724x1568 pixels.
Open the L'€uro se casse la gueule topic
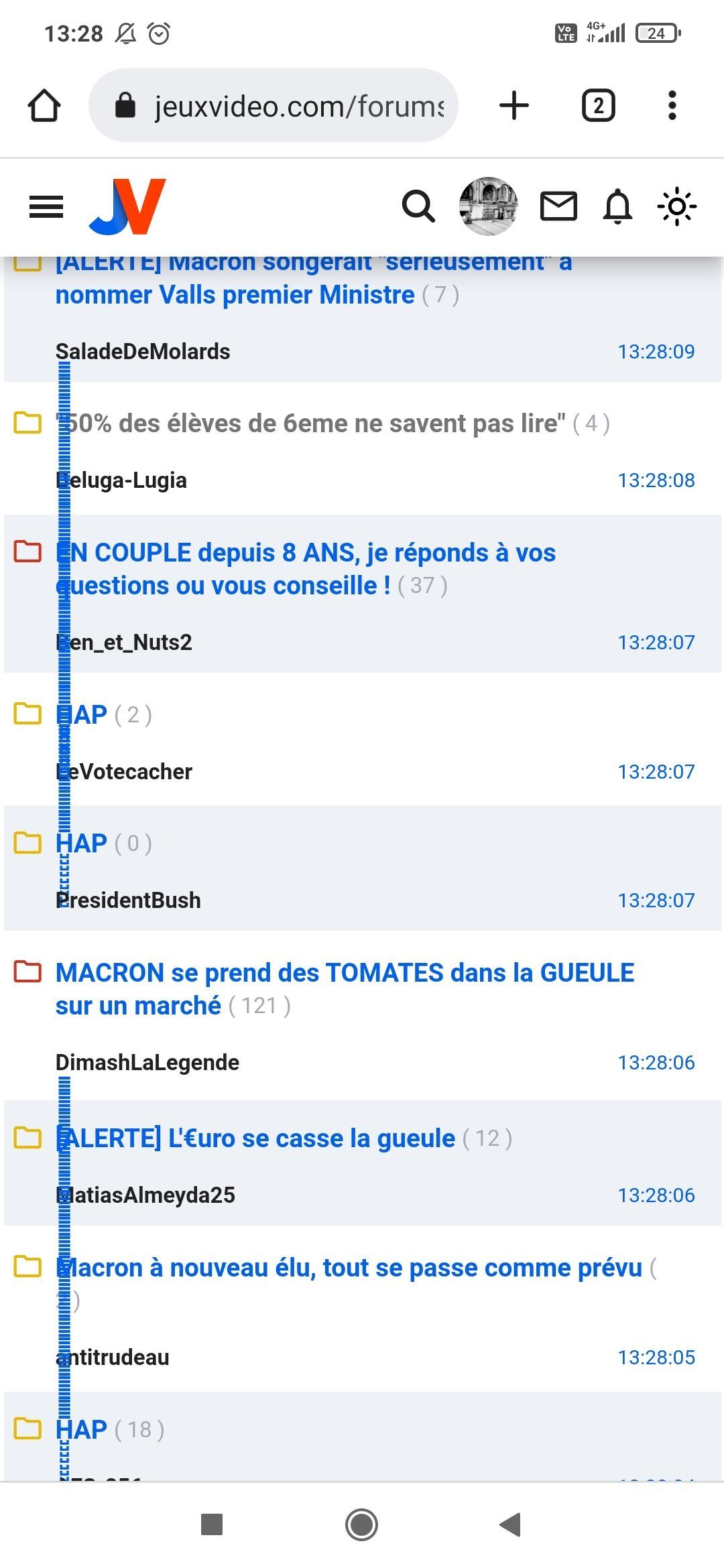[255, 1138]
